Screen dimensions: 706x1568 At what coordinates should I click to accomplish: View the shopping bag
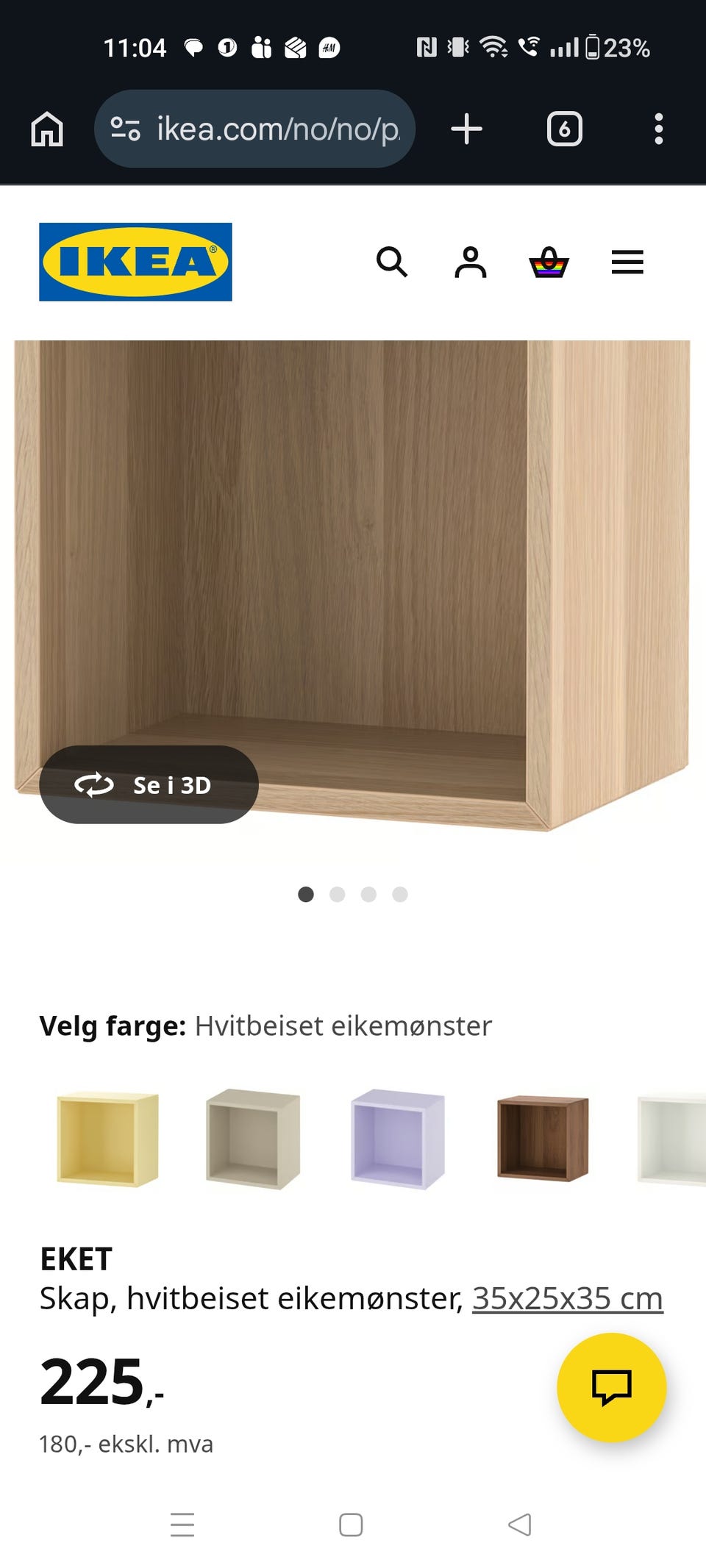click(x=548, y=262)
